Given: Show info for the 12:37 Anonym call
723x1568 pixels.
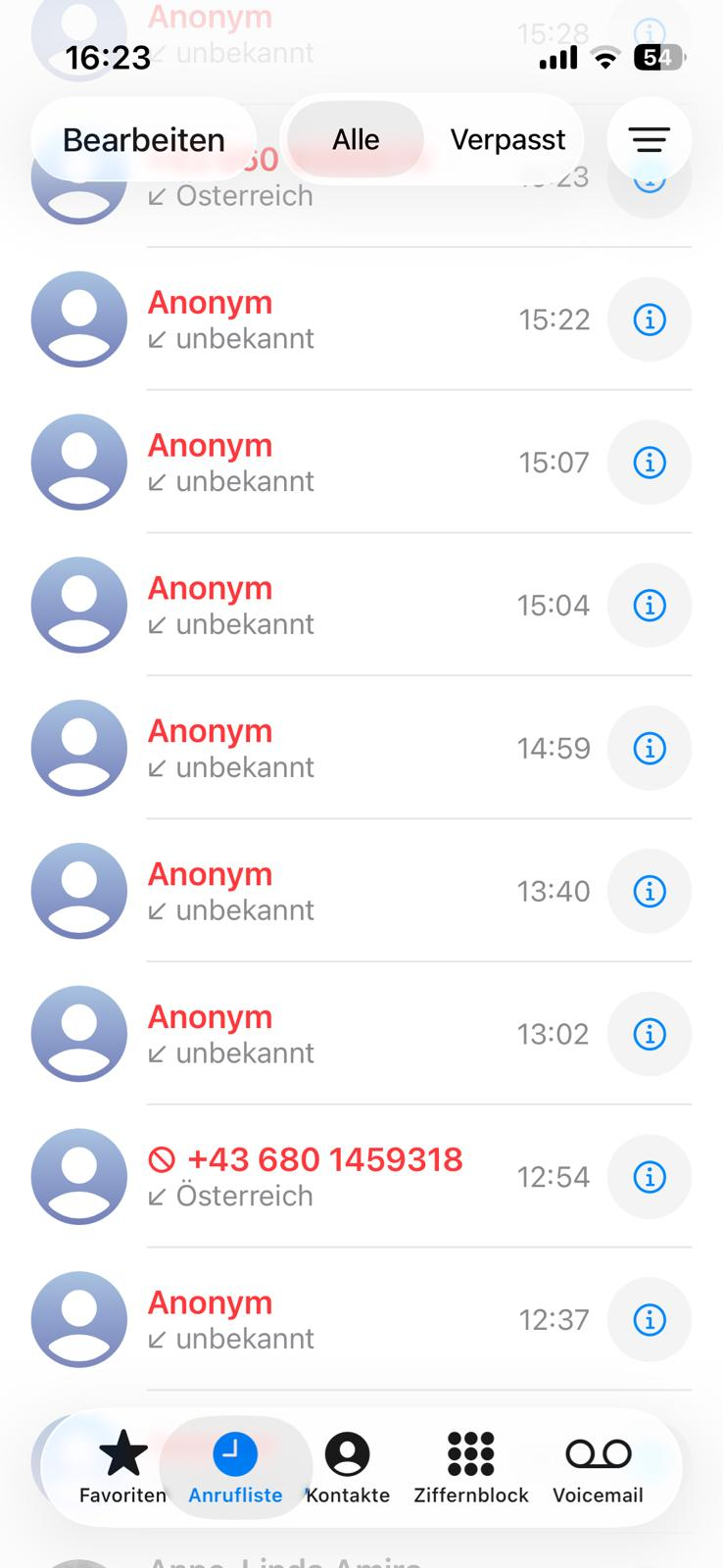Looking at the screenshot, I should 649,1320.
